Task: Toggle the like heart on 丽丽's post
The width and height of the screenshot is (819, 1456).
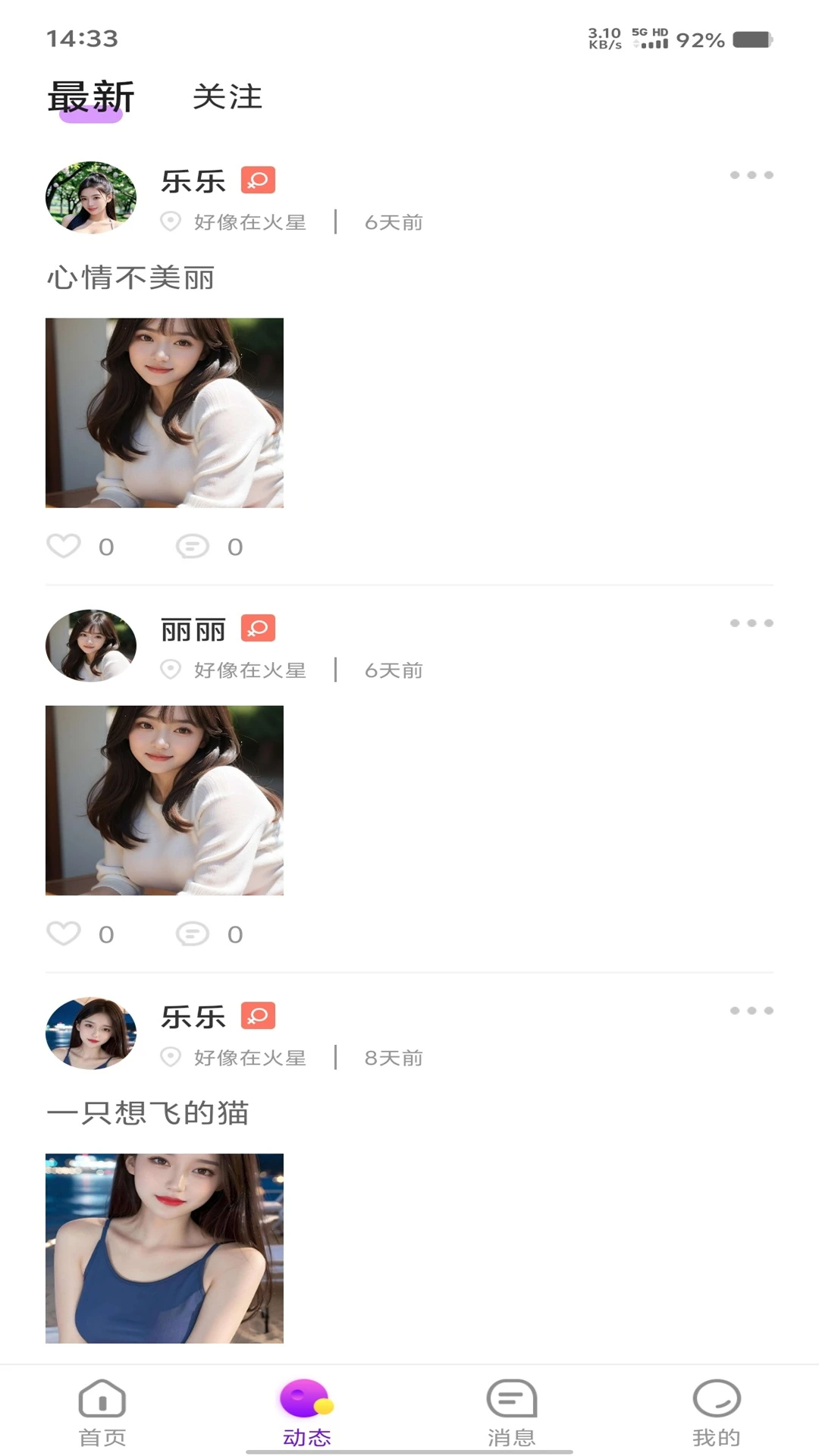Action: click(x=64, y=934)
